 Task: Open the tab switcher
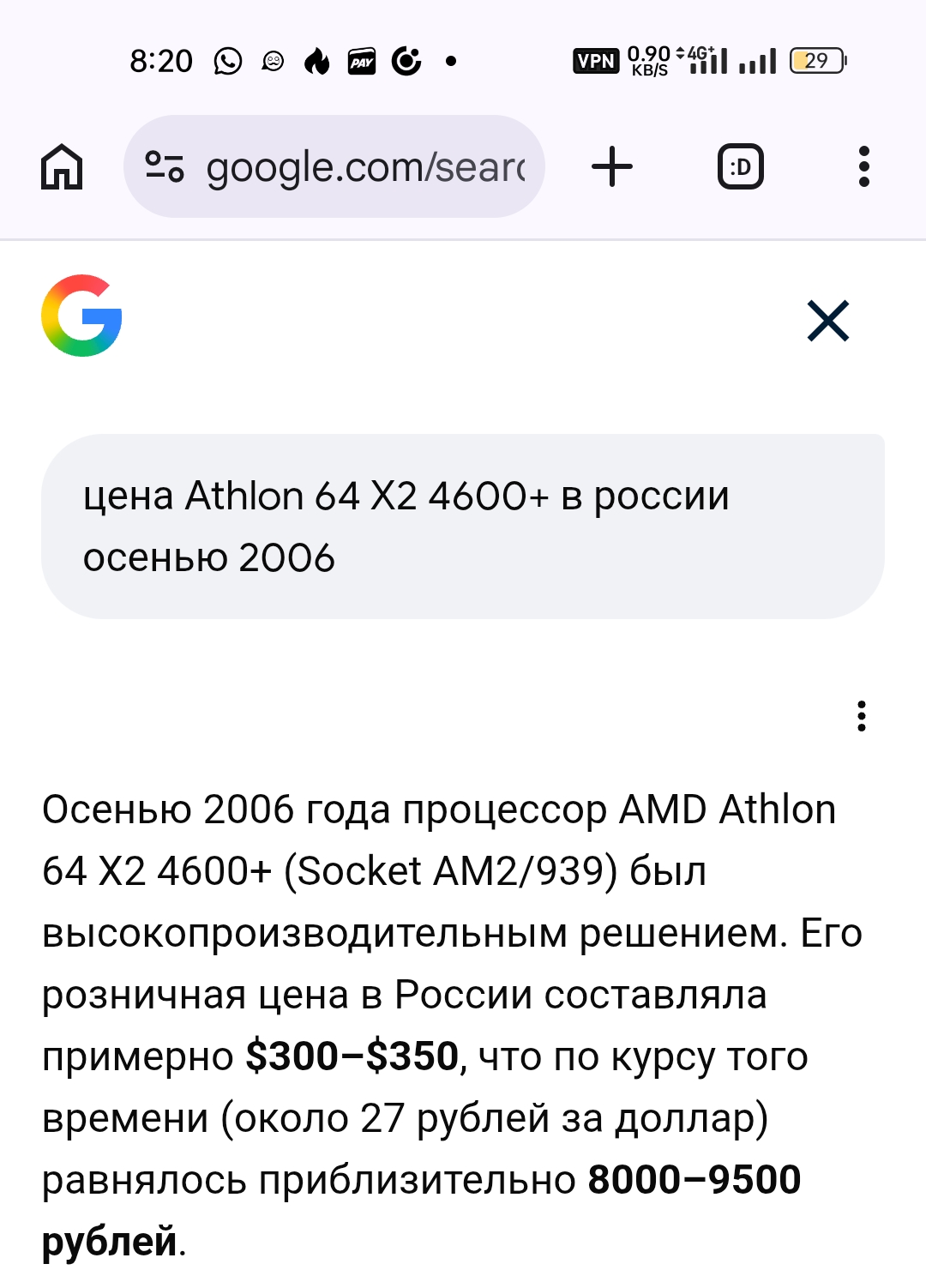tap(740, 166)
